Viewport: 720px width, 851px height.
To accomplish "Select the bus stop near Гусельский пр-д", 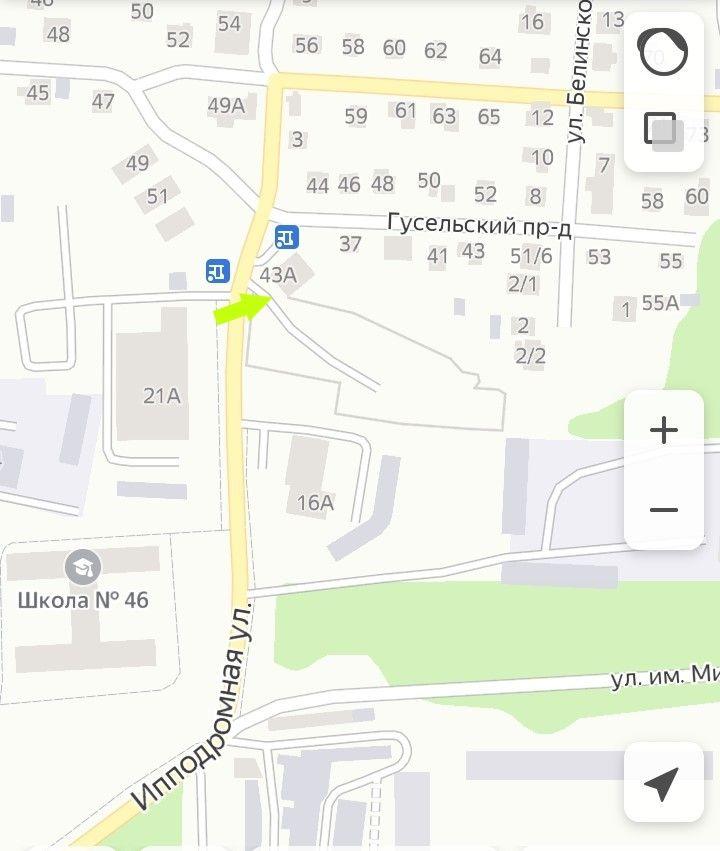I will click(x=287, y=237).
